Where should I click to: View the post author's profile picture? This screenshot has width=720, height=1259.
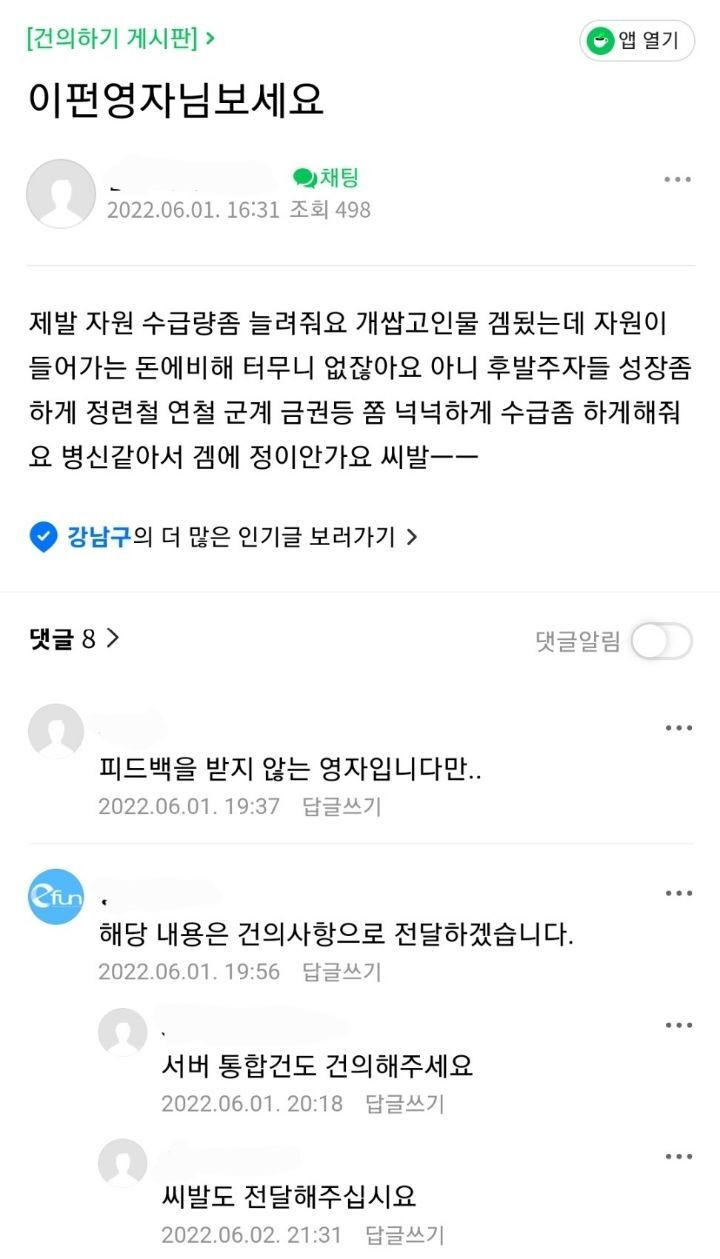pyautogui.click(x=60, y=194)
